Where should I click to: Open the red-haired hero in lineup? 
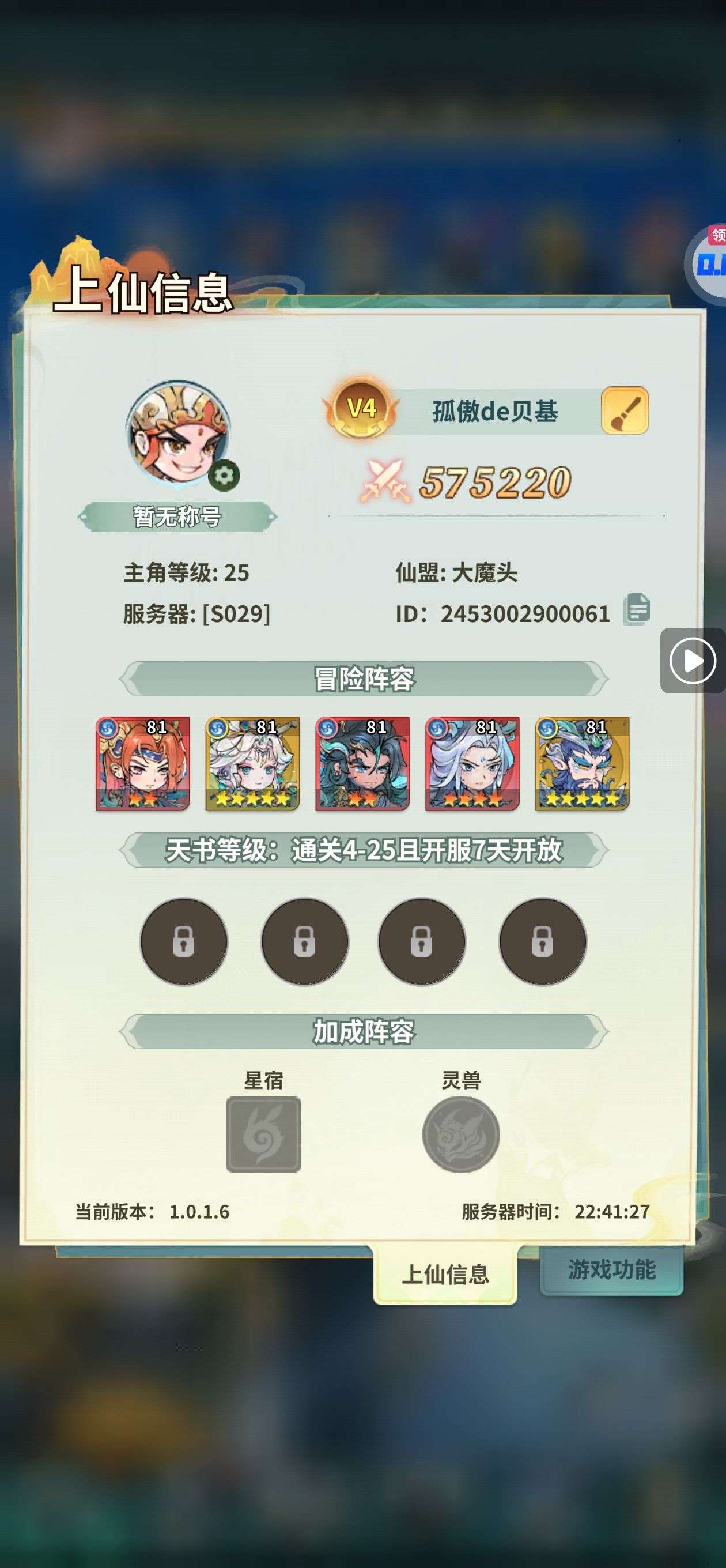(x=143, y=763)
